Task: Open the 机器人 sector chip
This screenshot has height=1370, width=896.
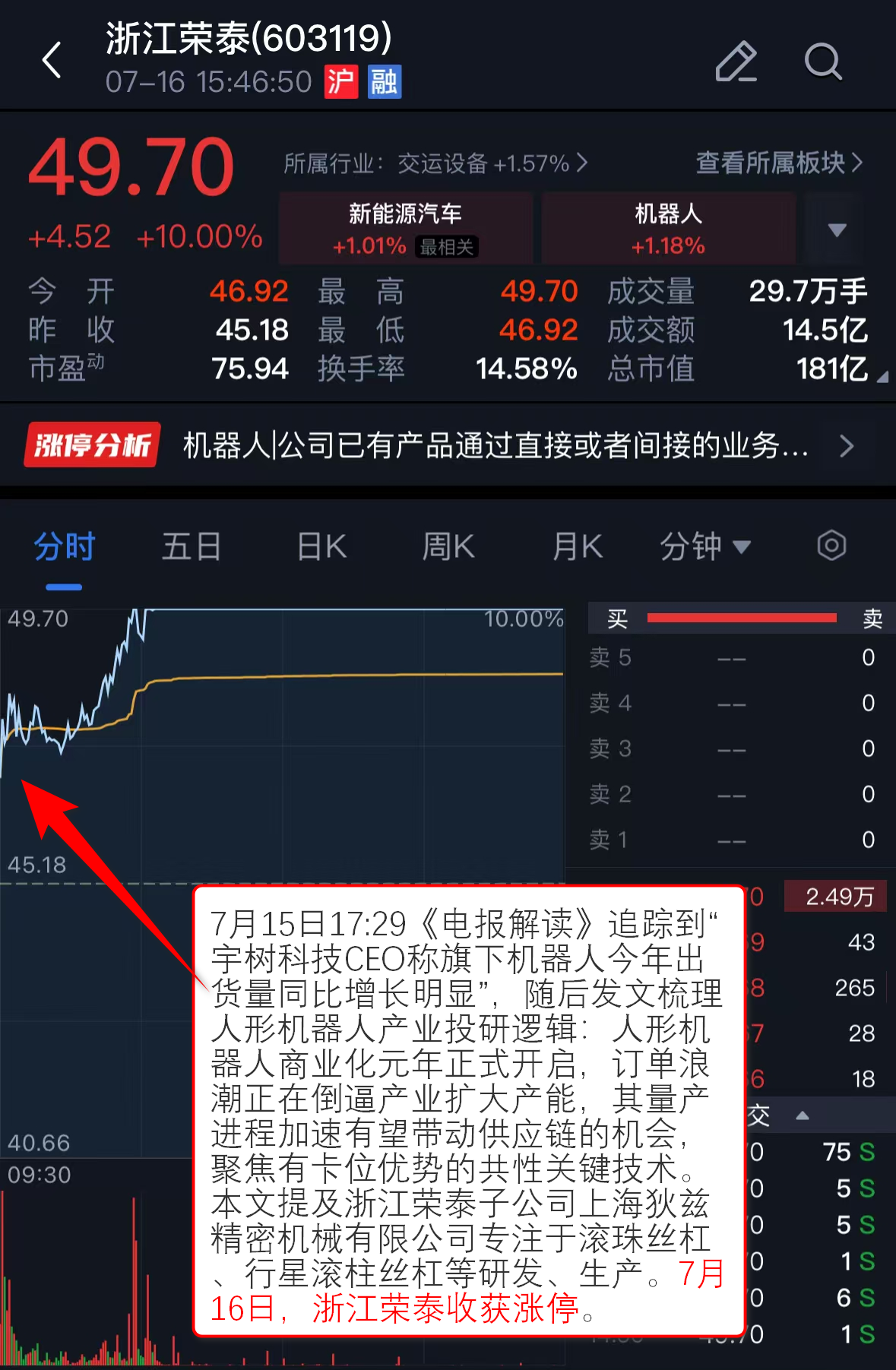Action: (668, 228)
